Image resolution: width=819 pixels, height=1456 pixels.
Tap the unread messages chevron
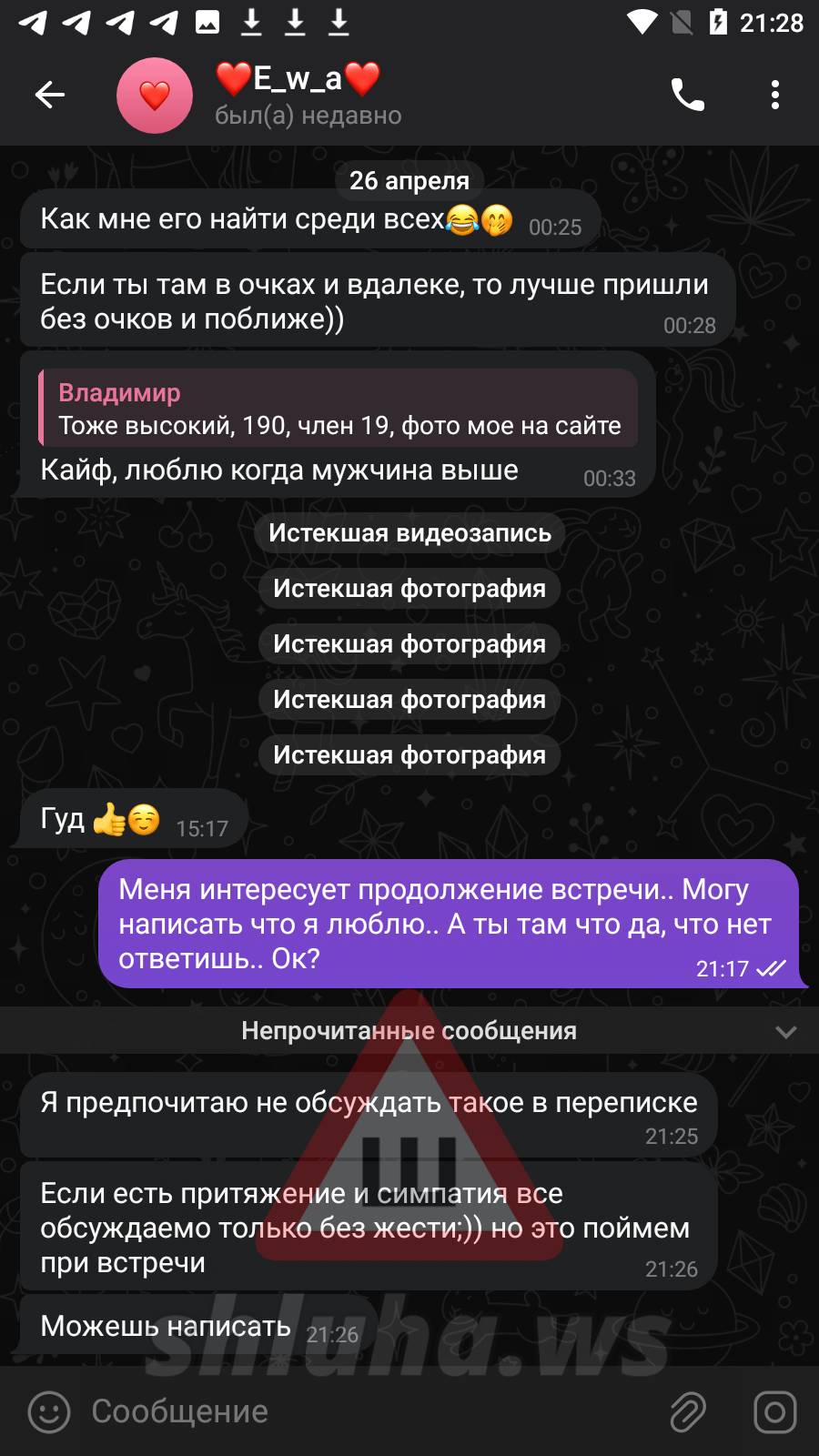[x=785, y=1031]
